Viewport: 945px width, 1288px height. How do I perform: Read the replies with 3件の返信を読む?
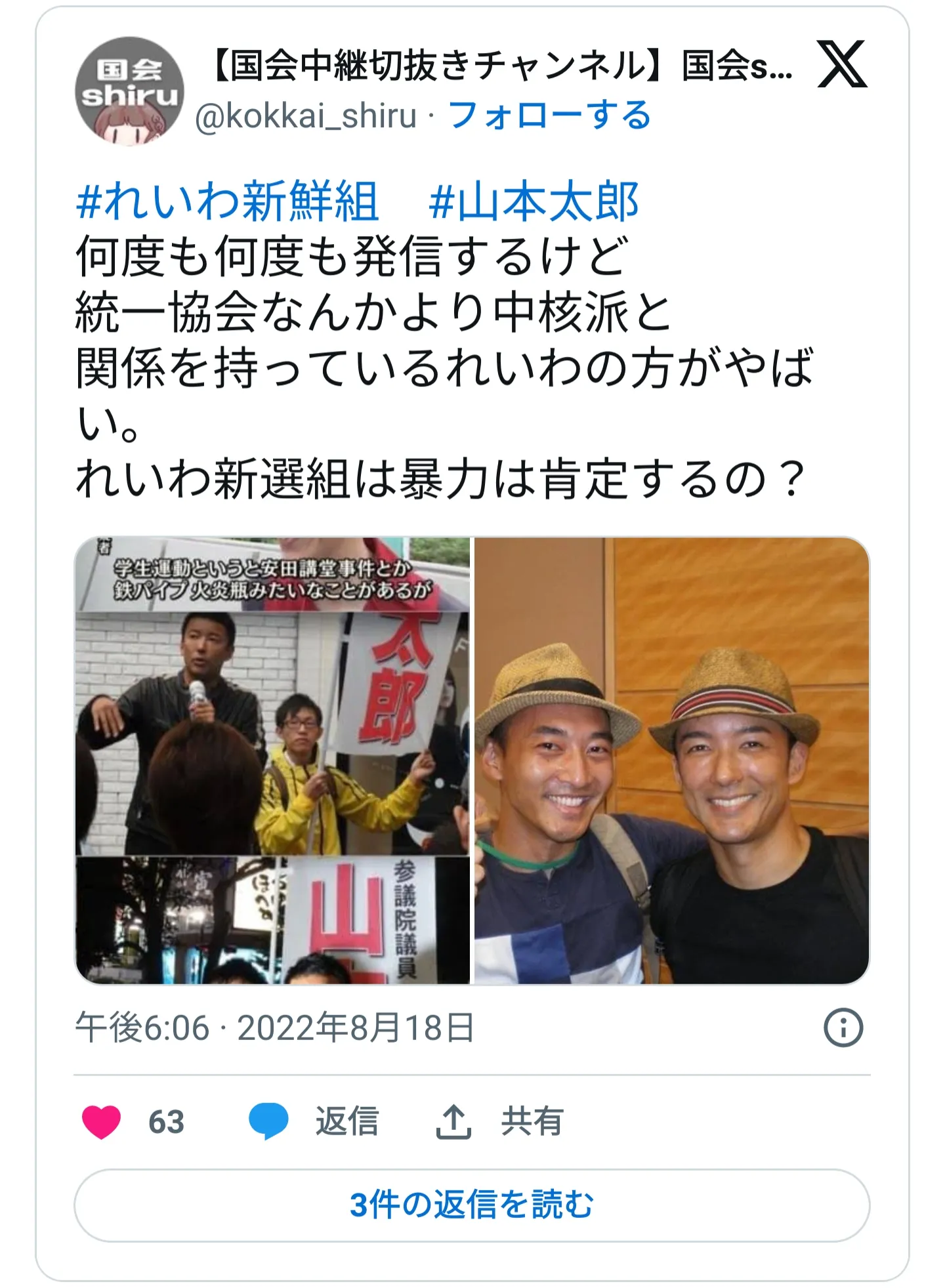[x=472, y=1205]
